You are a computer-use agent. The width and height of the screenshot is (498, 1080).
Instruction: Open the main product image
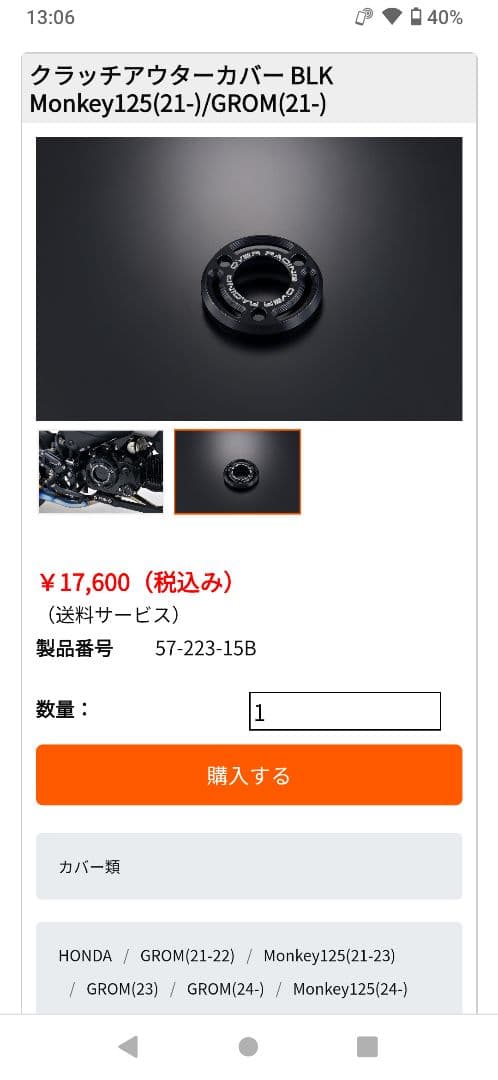[x=249, y=278]
